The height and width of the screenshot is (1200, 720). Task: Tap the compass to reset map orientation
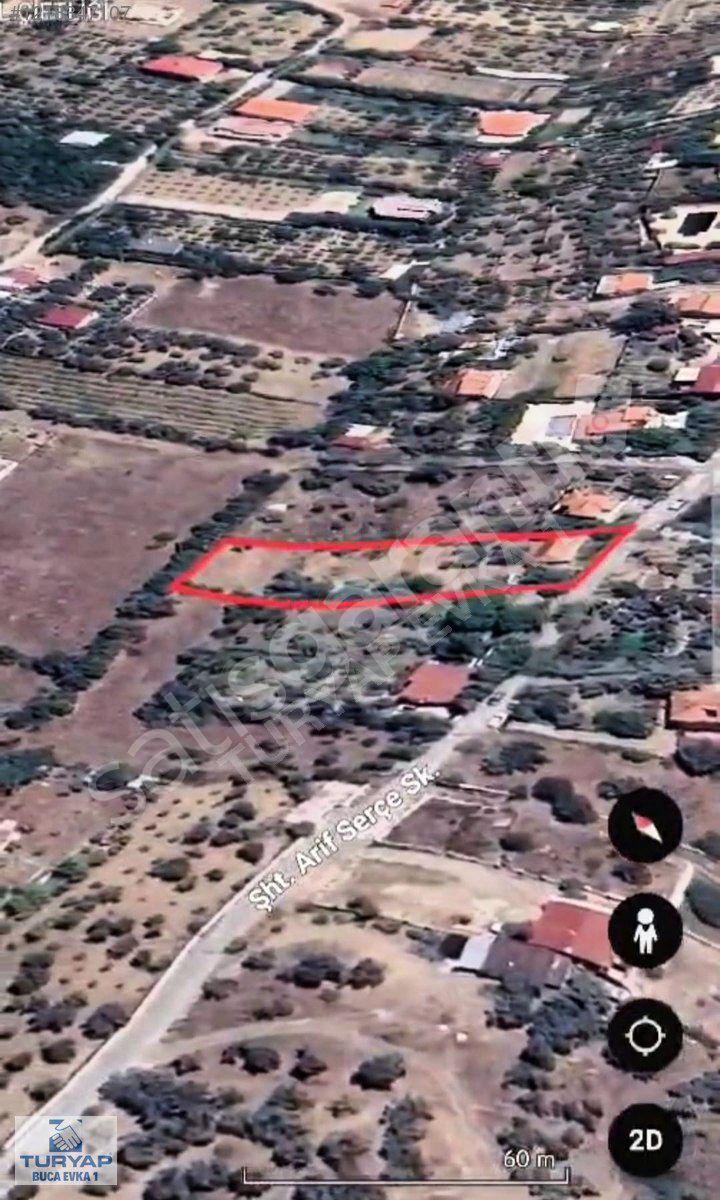tap(645, 825)
